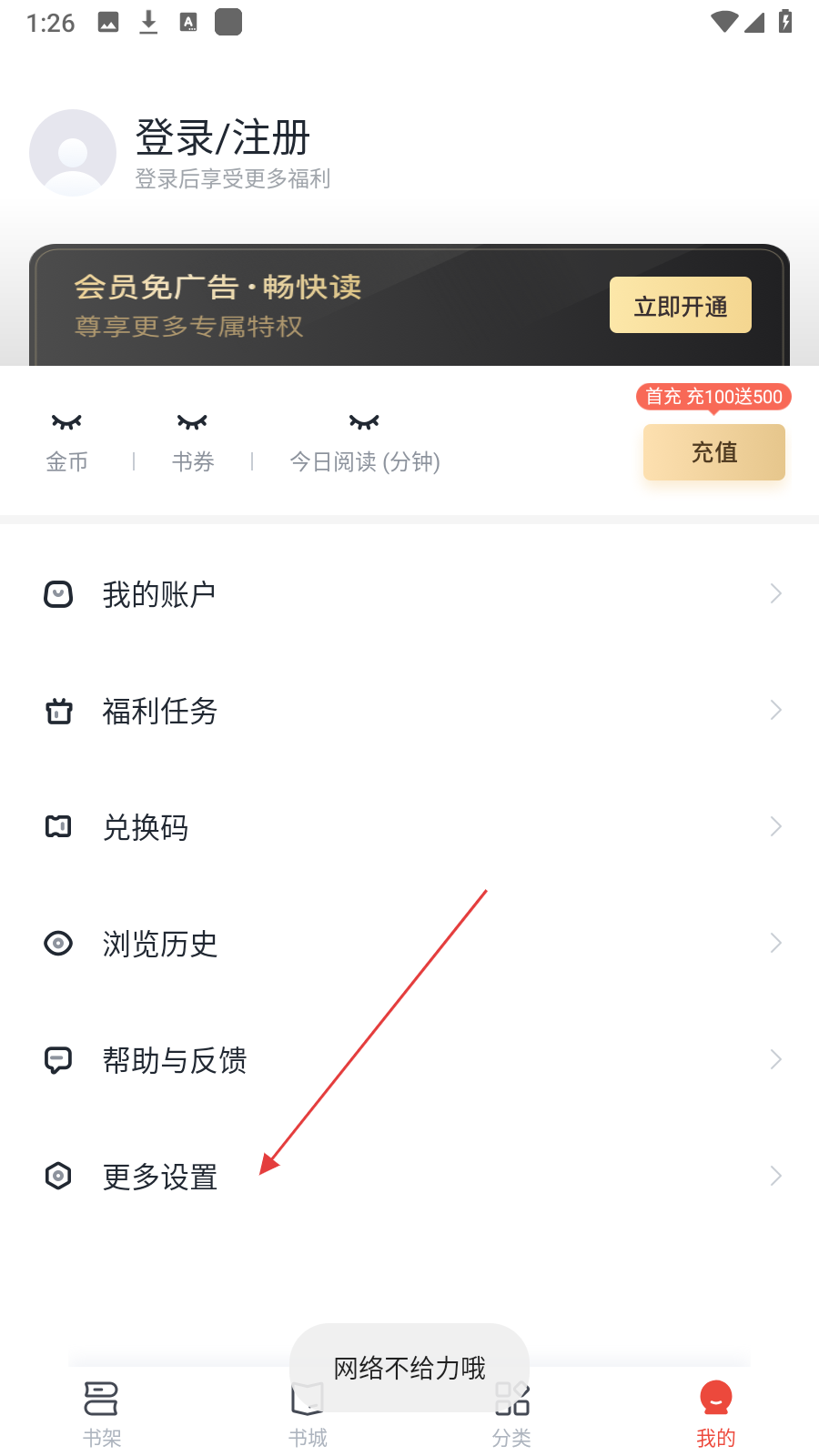
Task: Open 更多设置
Action: click(409, 1177)
